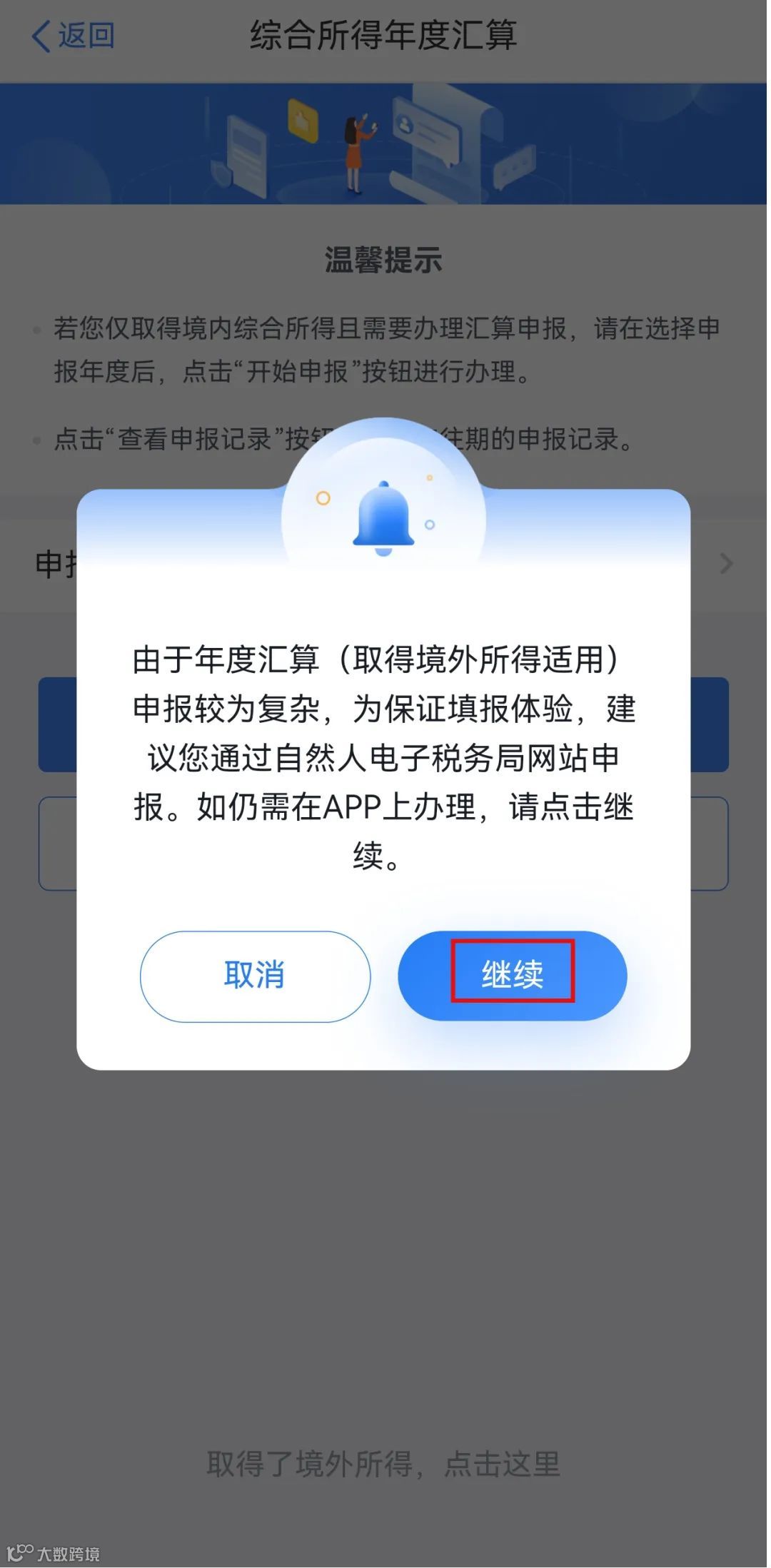Click the first bullet tip under 温馨提示
Image resolution: width=771 pixels, height=1568 pixels.
pyautogui.click(x=385, y=350)
